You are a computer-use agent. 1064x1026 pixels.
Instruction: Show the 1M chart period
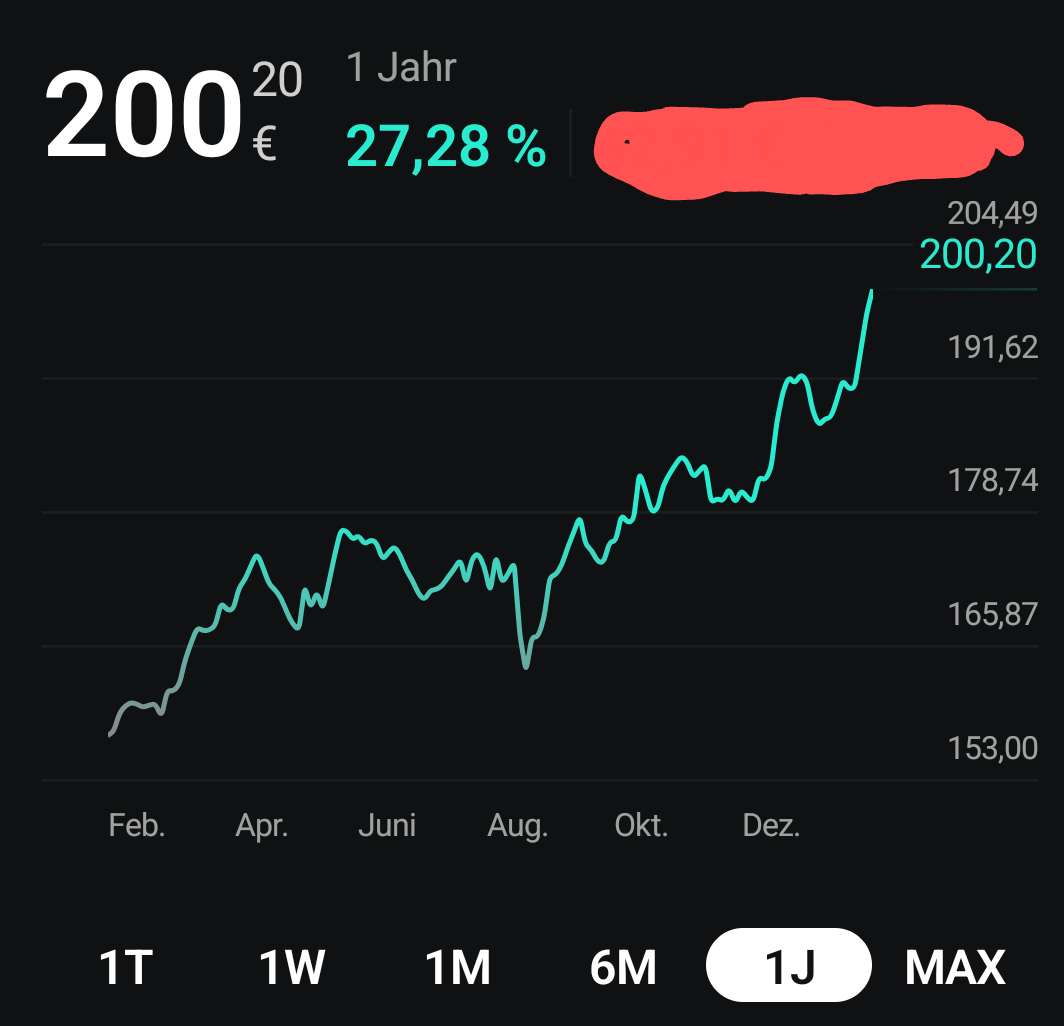tap(457, 967)
